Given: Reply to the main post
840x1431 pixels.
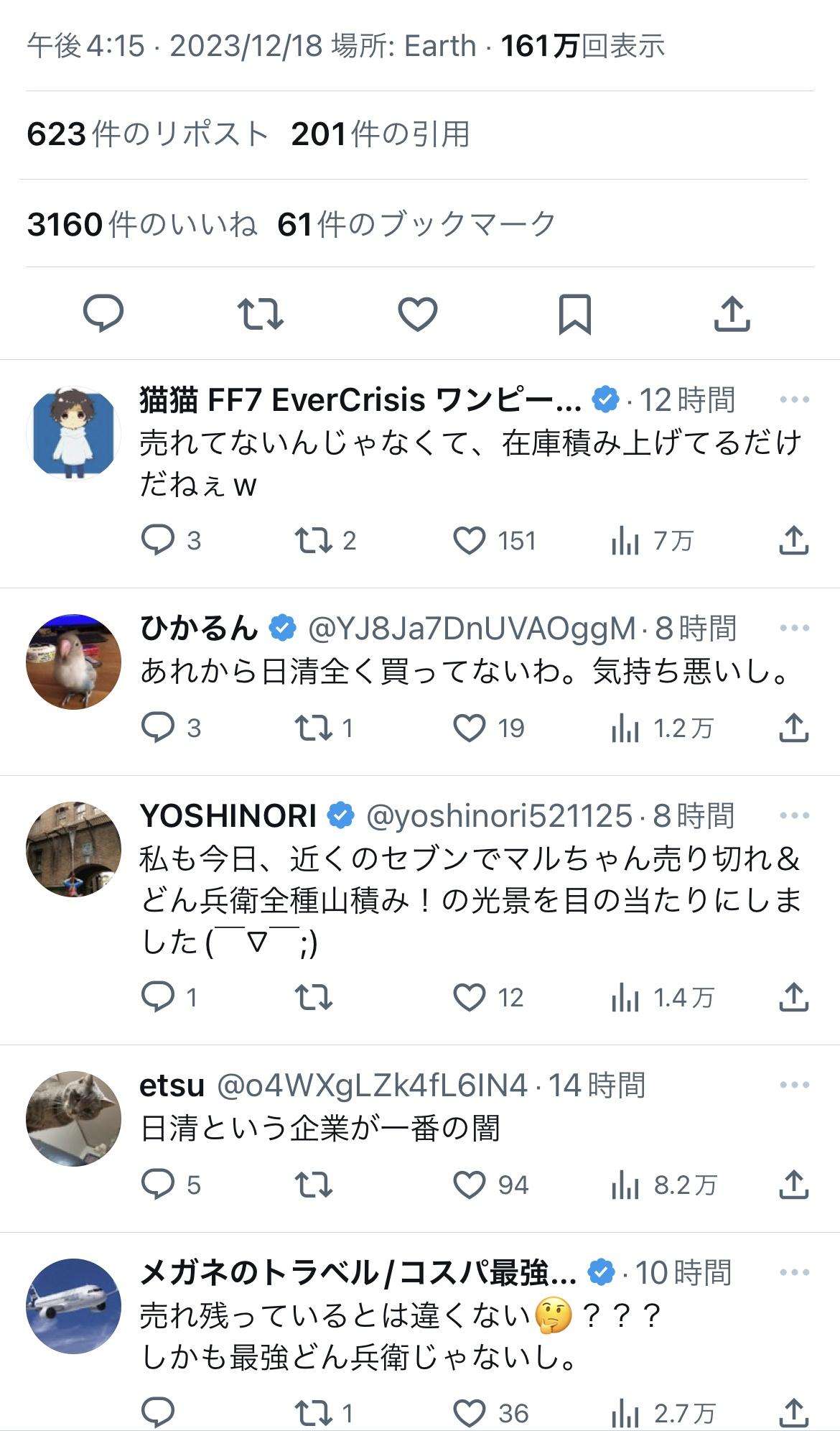Looking at the screenshot, I should pos(103,314).
